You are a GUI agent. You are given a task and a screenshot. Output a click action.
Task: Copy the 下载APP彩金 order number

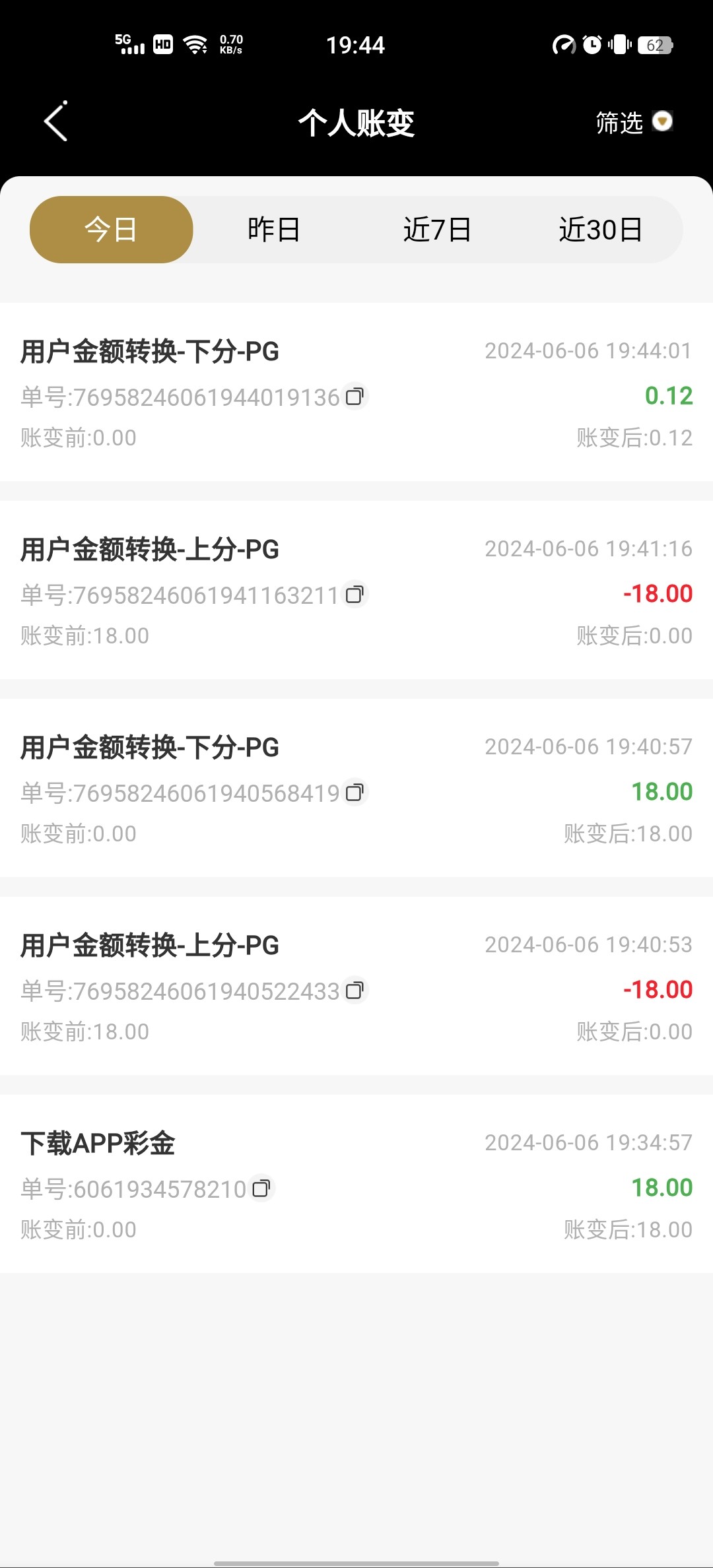pos(262,1189)
